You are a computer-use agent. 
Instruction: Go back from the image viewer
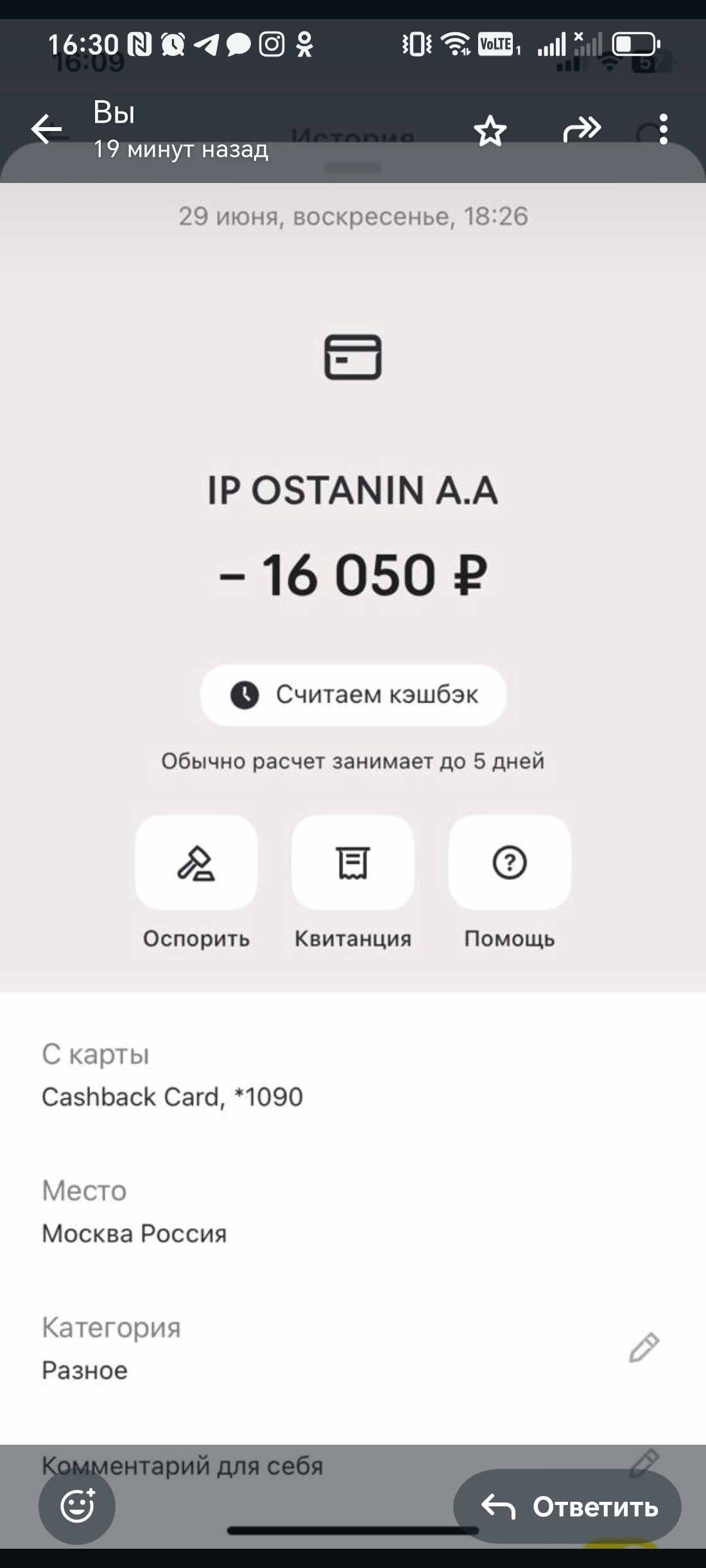[x=46, y=129]
